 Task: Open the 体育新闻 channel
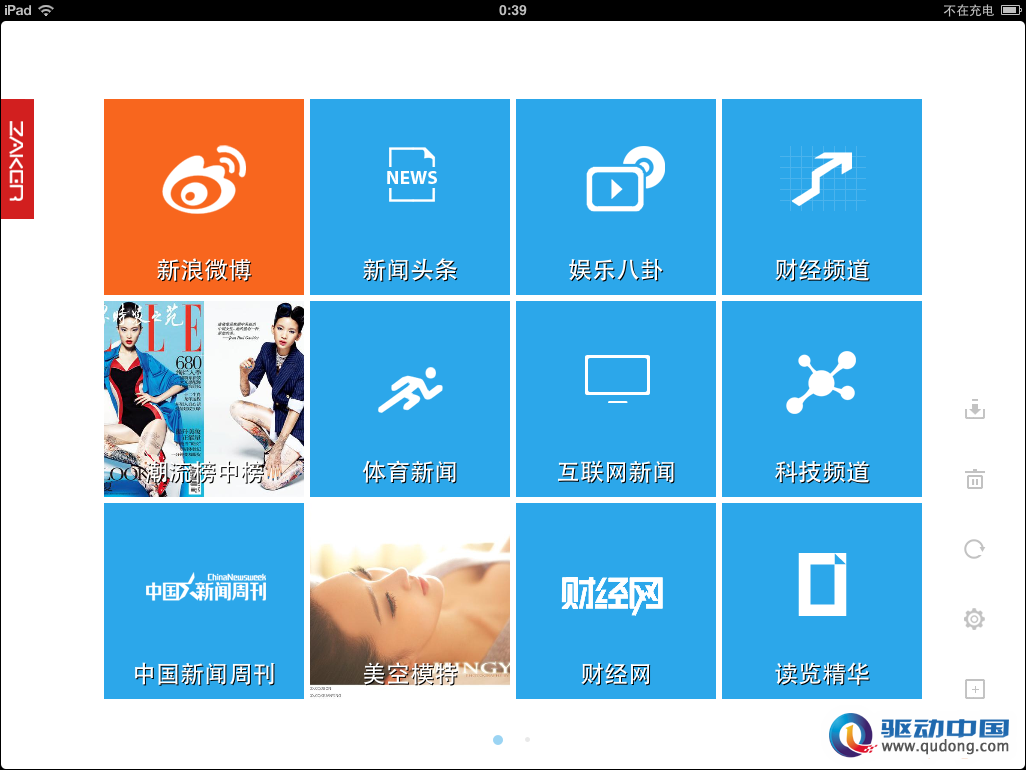click(x=410, y=399)
